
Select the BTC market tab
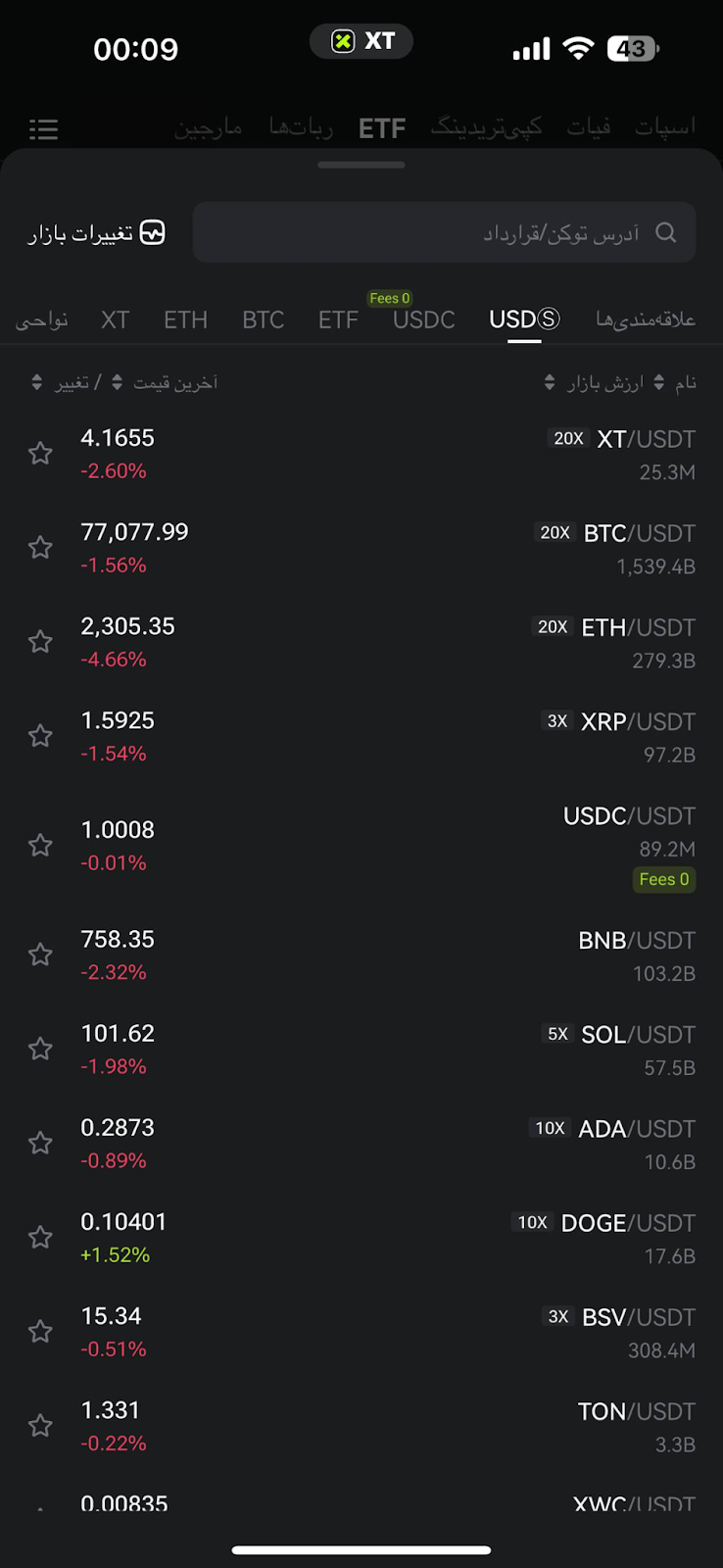point(263,319)
